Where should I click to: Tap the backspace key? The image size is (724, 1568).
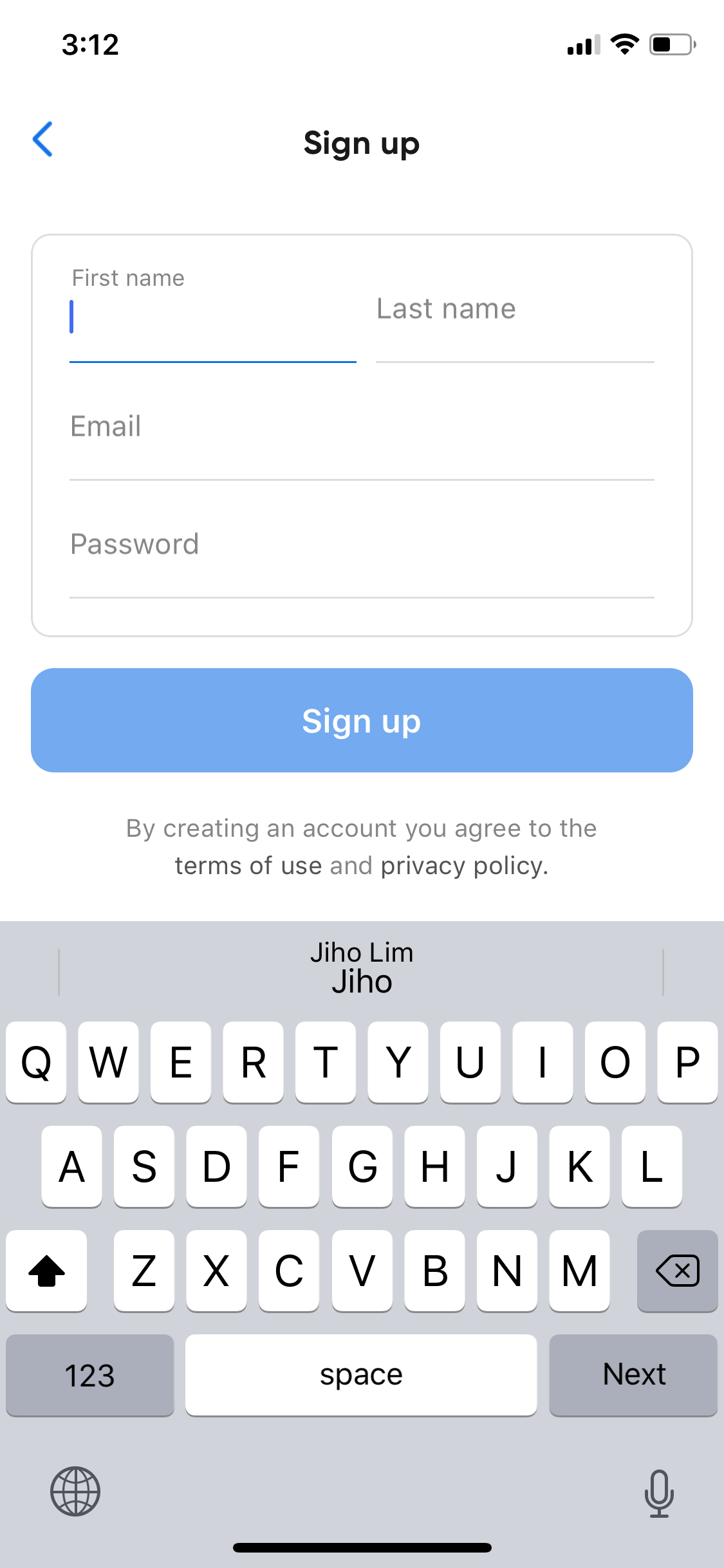click(677, 1271)
